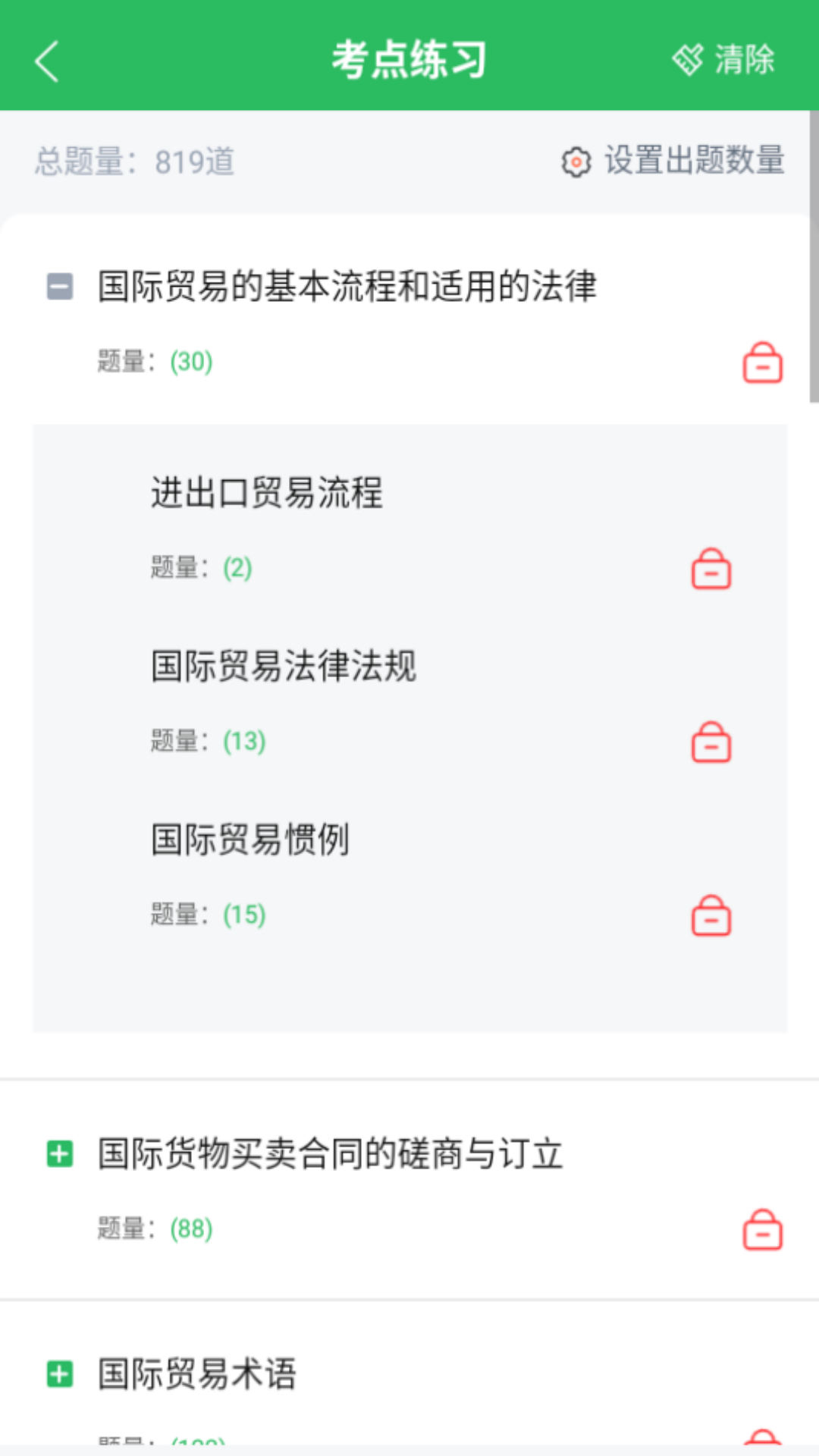Tap the lock icon beside 国际贸易惯例

coord(710,915)
